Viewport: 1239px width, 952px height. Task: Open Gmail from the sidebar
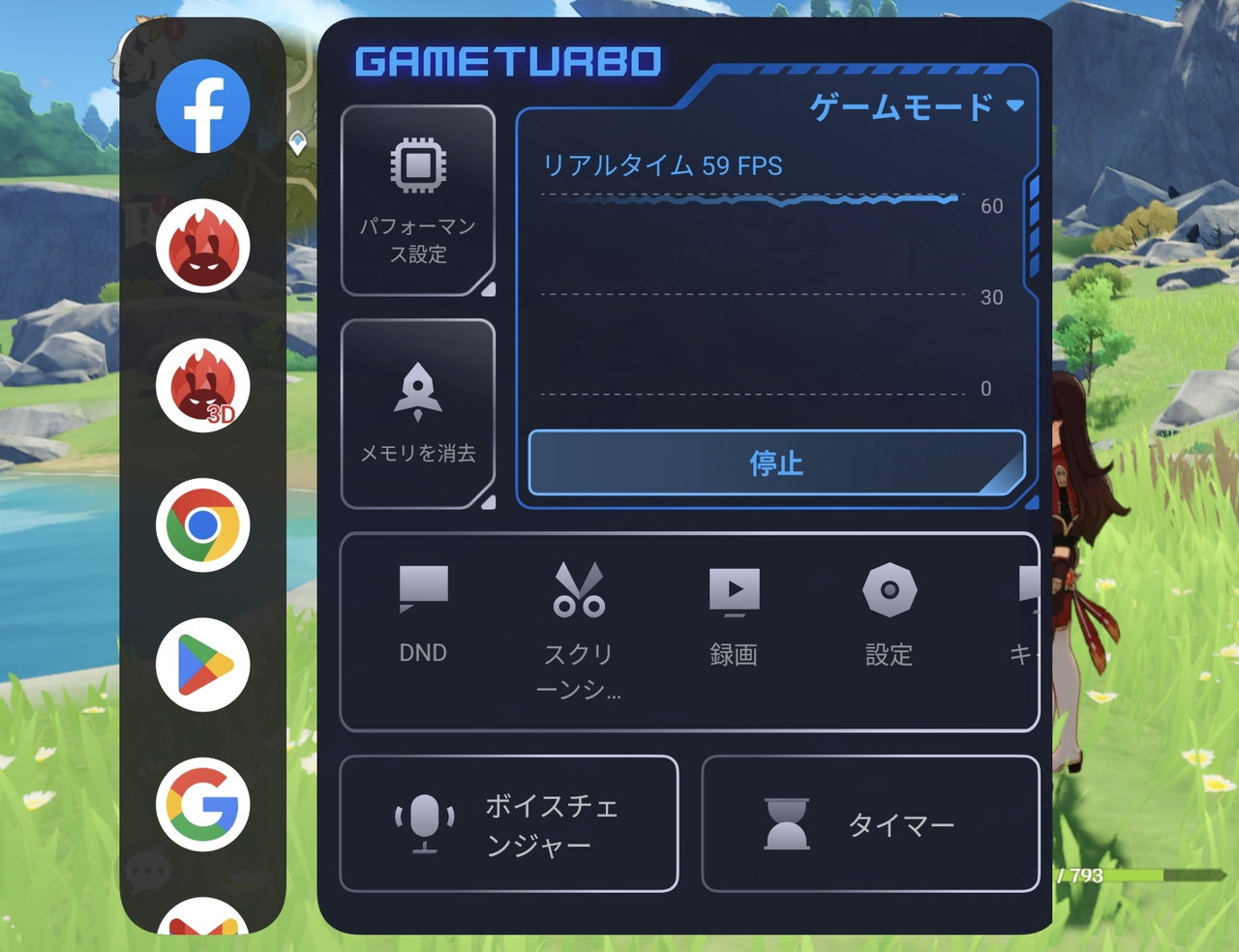coord(203,919)
